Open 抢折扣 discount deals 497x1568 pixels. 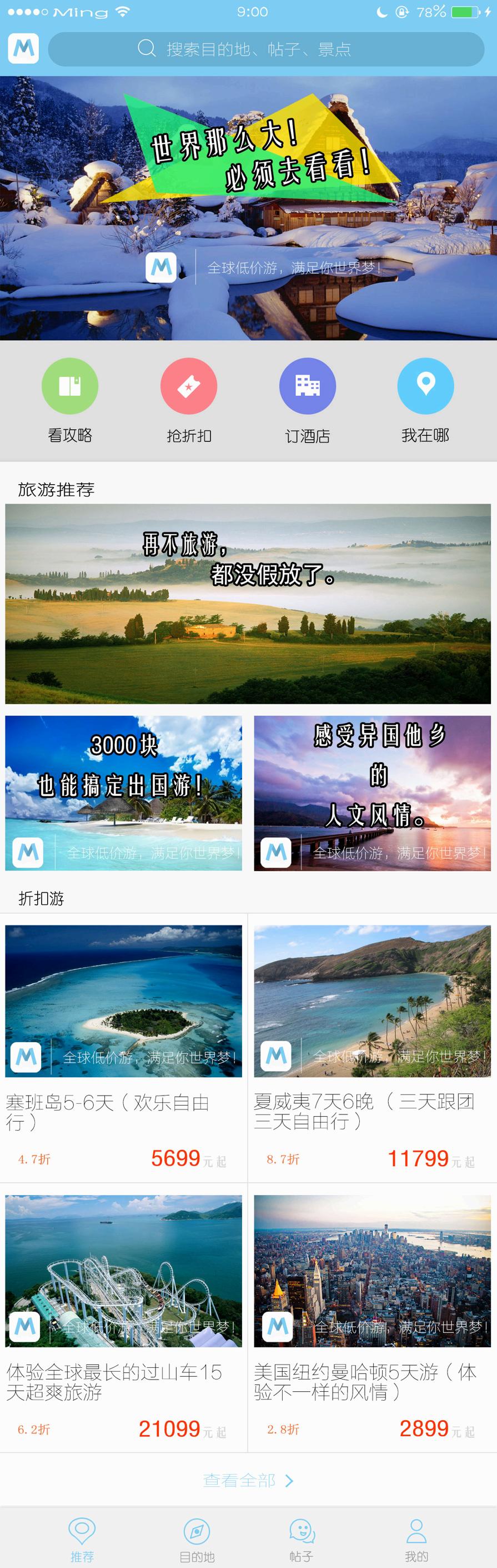(189, 400)
